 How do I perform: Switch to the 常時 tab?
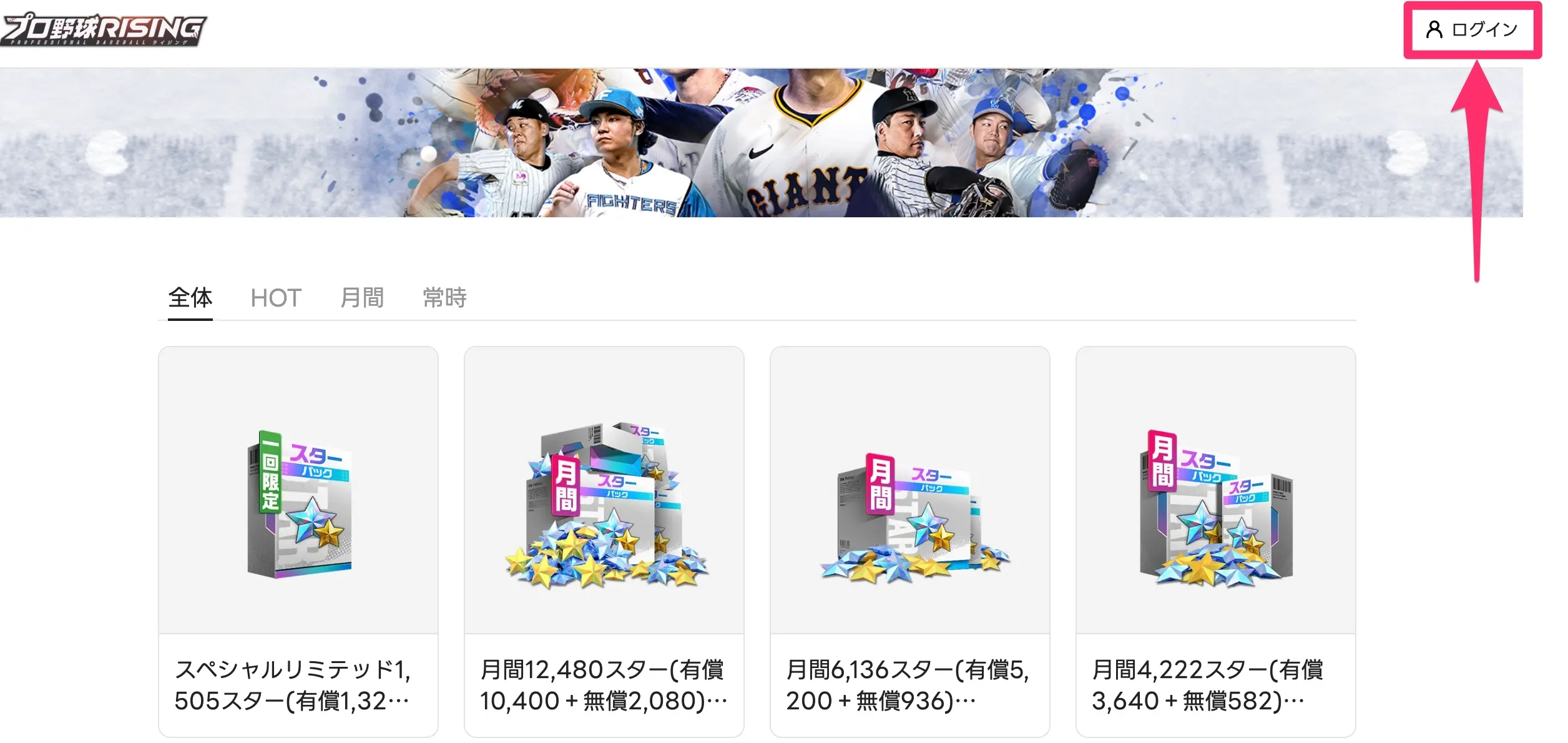pyautogui.click(x=444, y=298)
